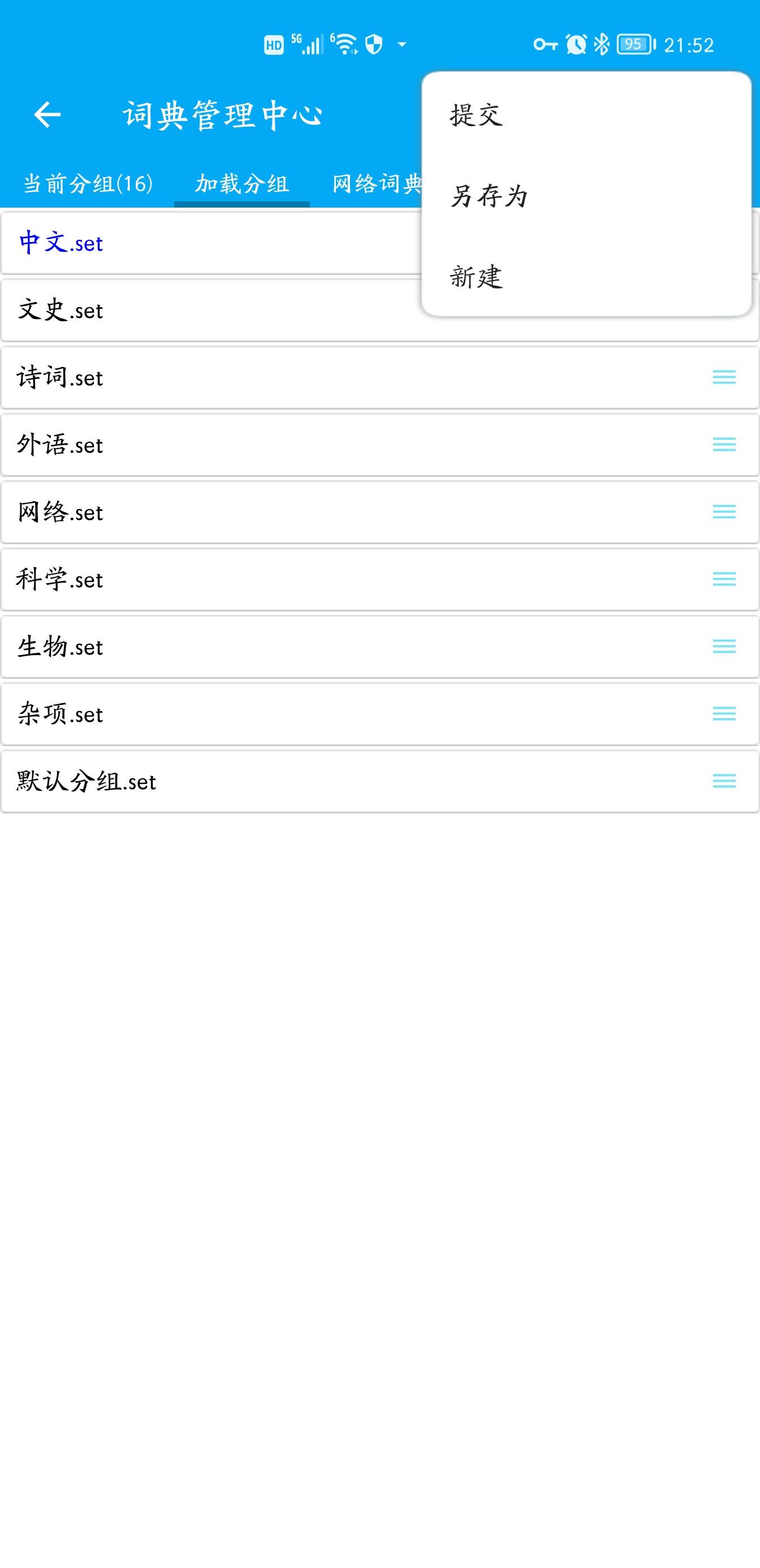This screenshot has width=760, height=1568.
Task: Tap the handle icon on 诗词.set
Action: click(x=723, y=377)
